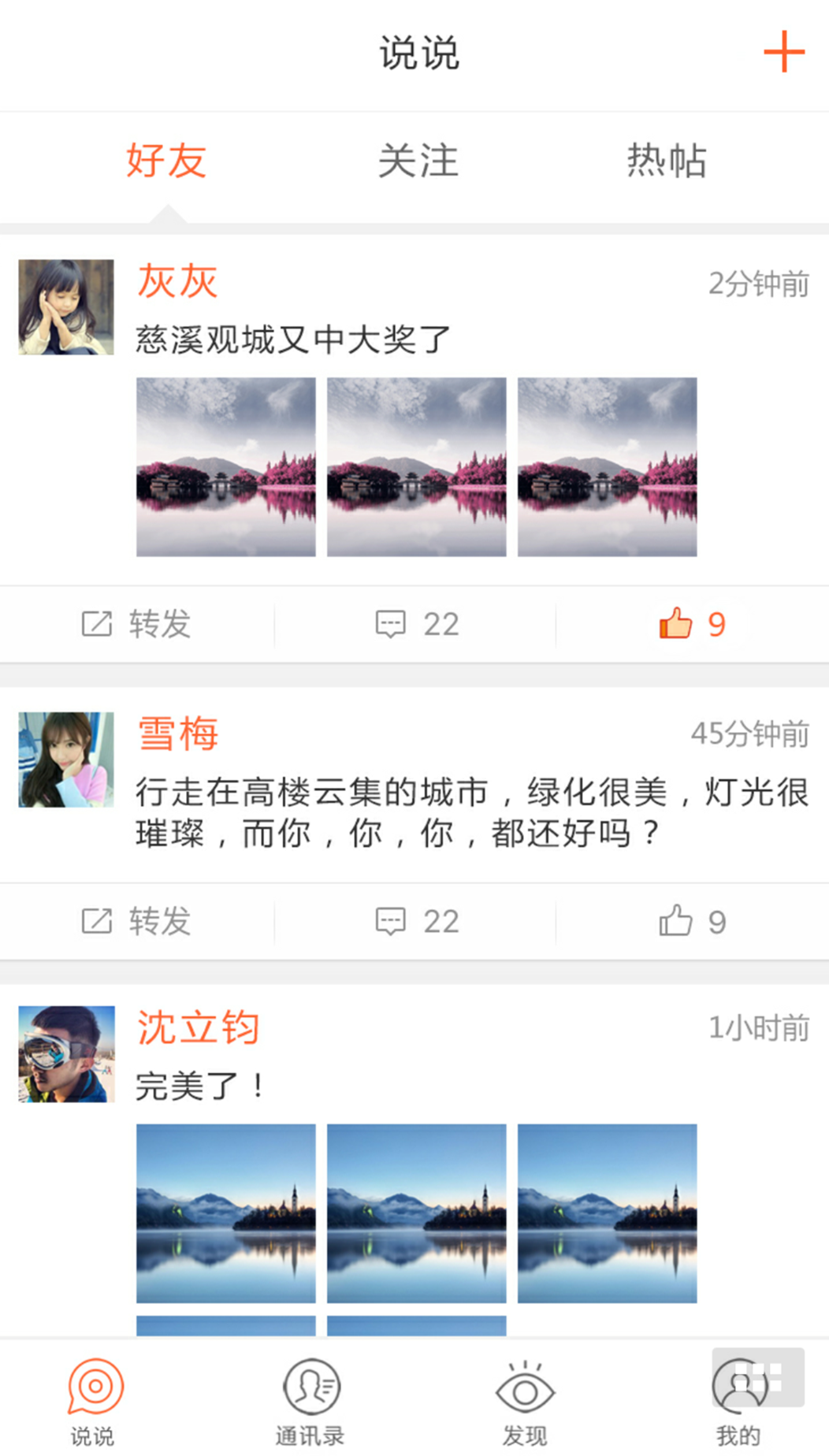
Task: Open 灰灰's profile avatar
Action: pyautogui.click(x=66, y=307)
